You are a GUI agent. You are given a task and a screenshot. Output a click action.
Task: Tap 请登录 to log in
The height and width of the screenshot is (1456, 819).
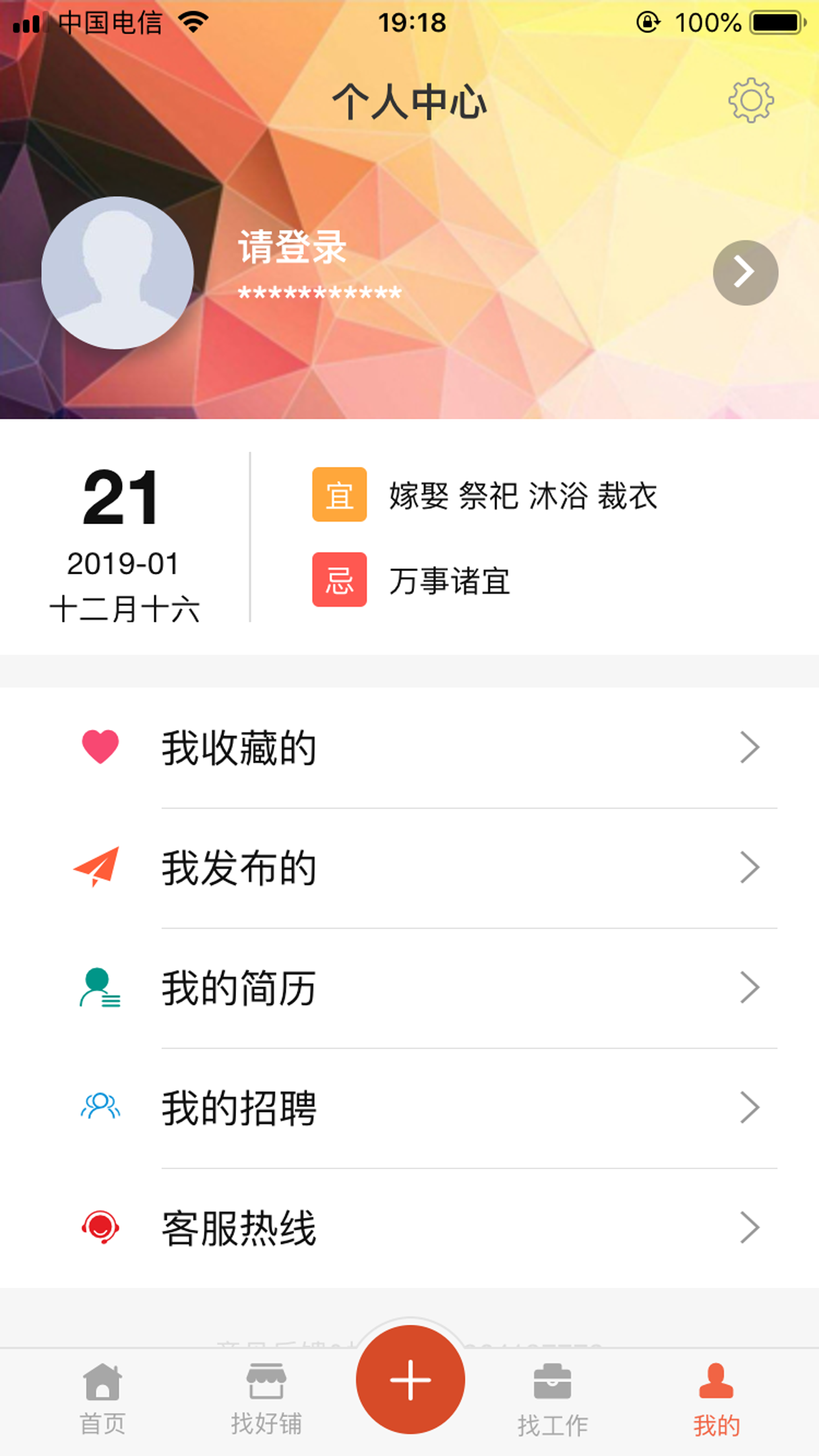(x=292, y=247)
